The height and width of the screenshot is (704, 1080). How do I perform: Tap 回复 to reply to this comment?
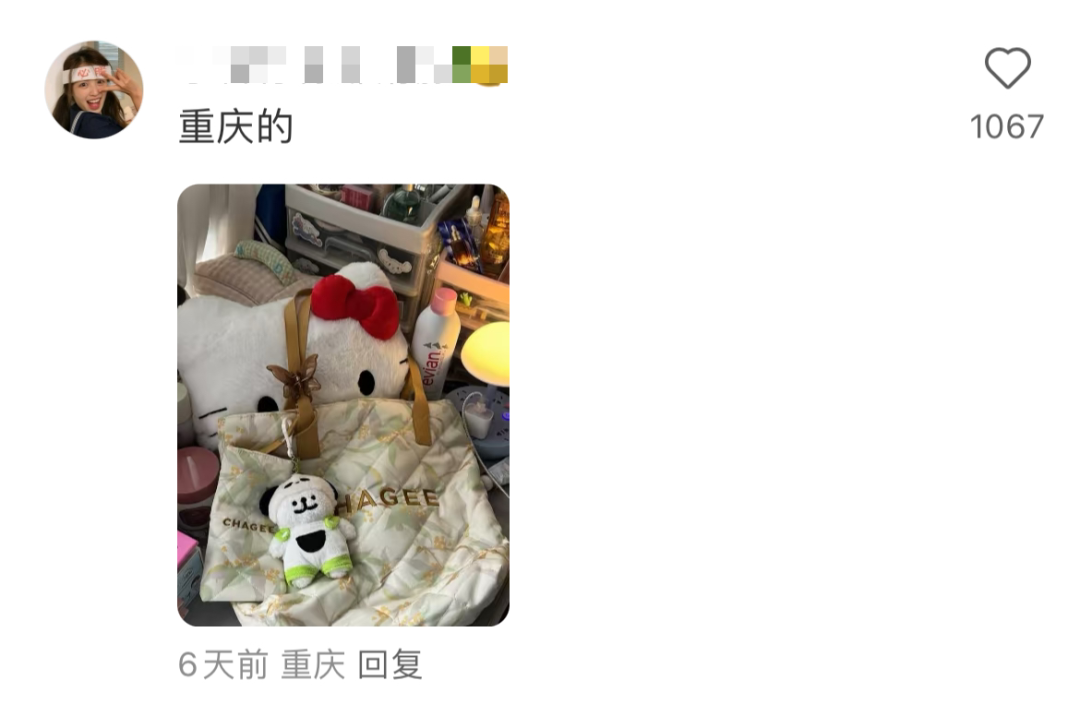click(x=390, y=665)
